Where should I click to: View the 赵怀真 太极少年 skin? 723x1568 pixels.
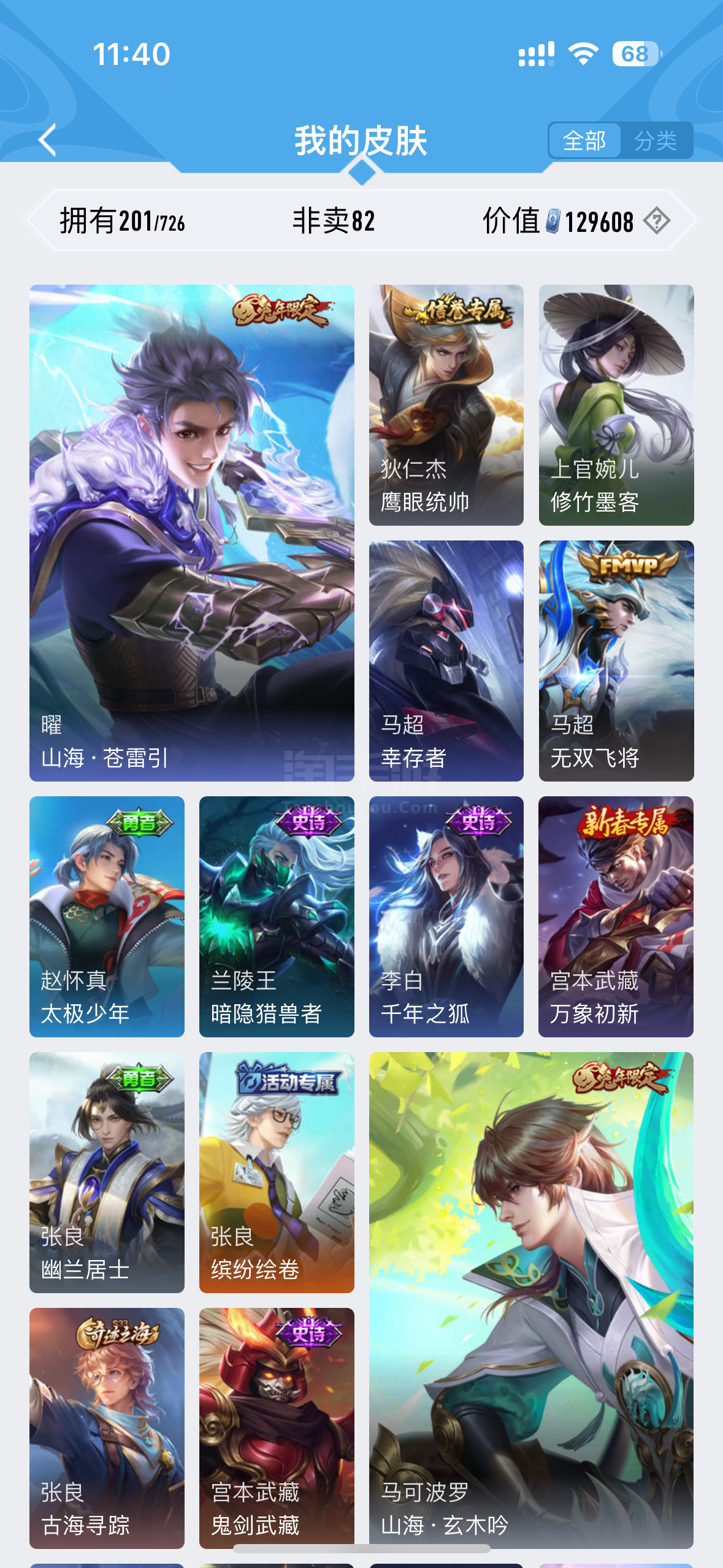[107, 917]
